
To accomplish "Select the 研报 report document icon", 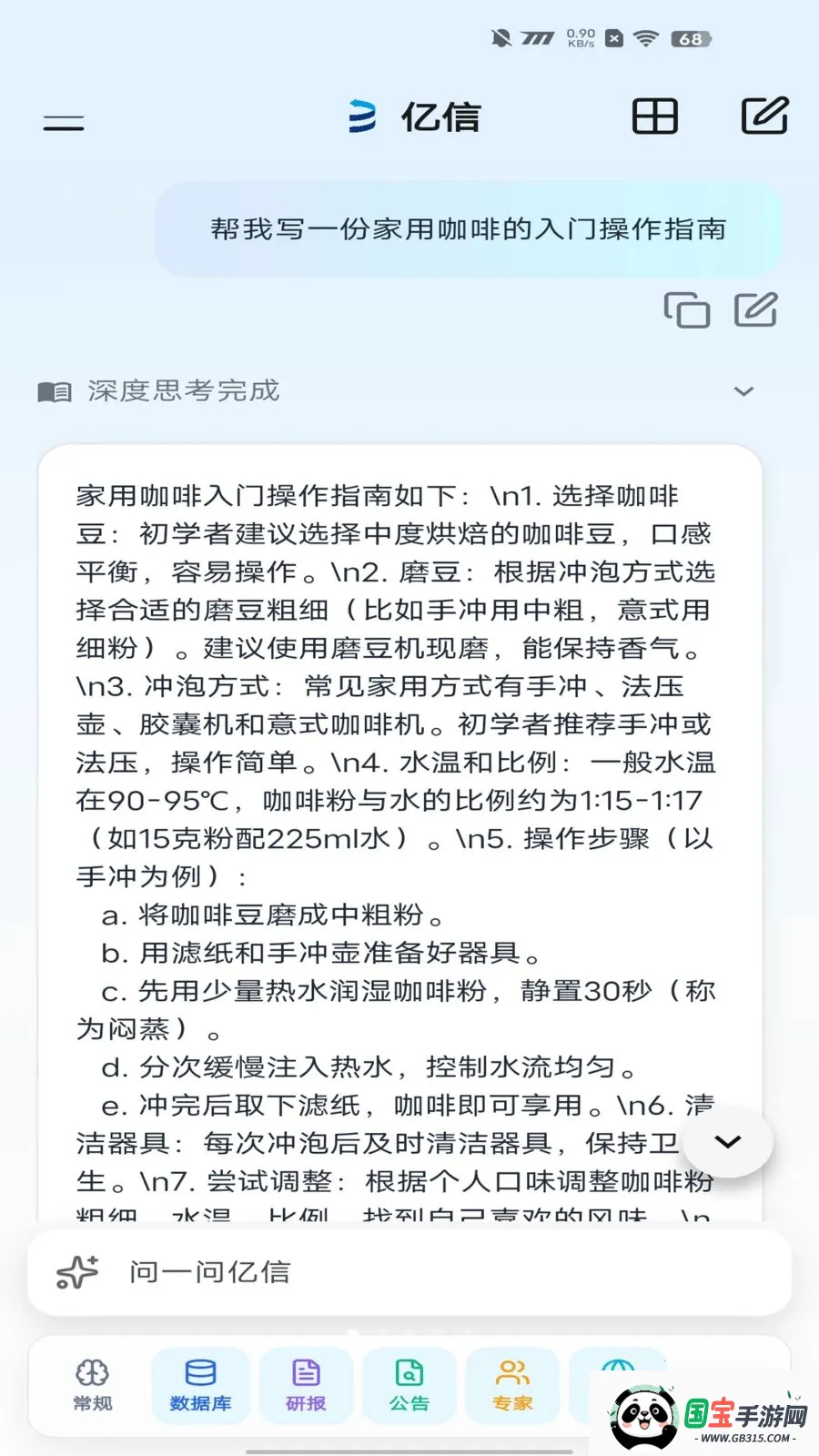I will [306, 1374].
